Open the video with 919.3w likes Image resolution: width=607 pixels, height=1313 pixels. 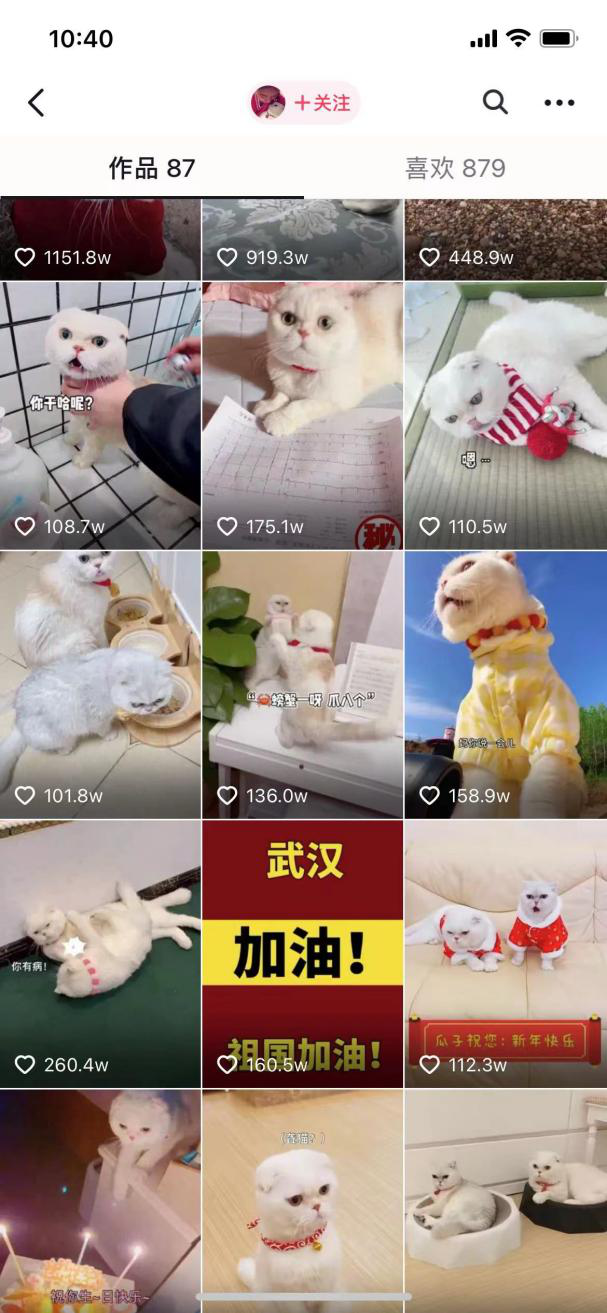tap(302, 238)
